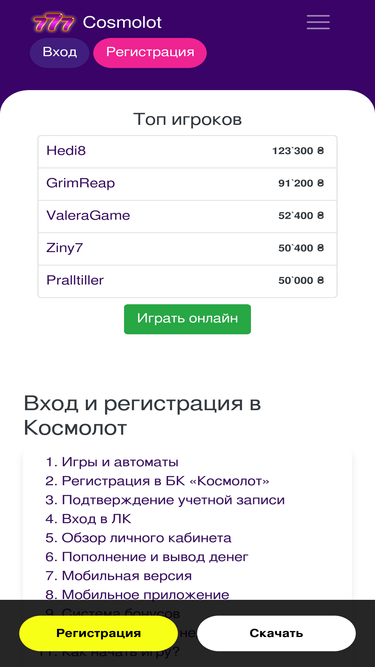Open player Hedi8 row
Image resolution: width=375 pixels, height=667 pixels.
pos(188,151)
